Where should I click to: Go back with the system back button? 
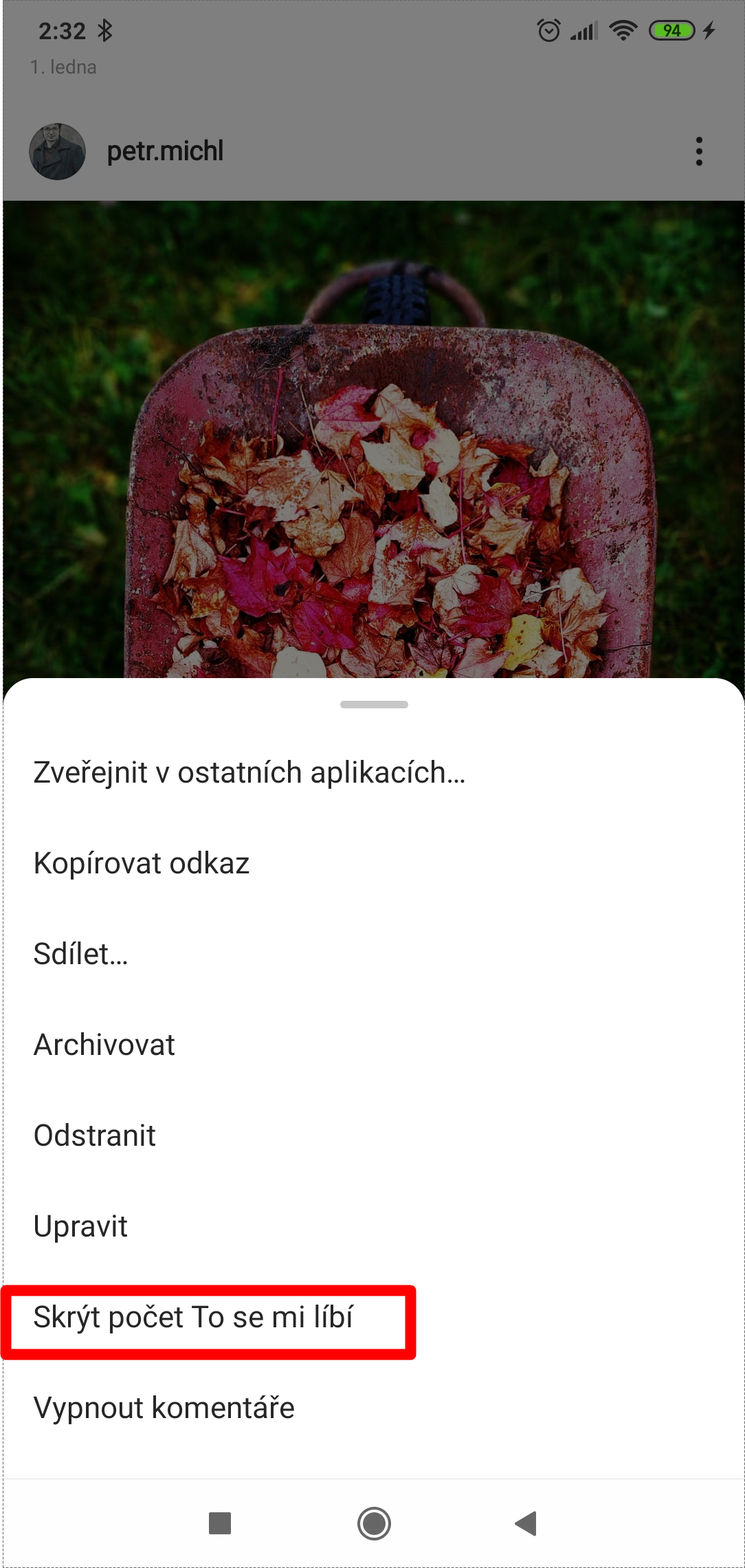(x=526, y=1523)
